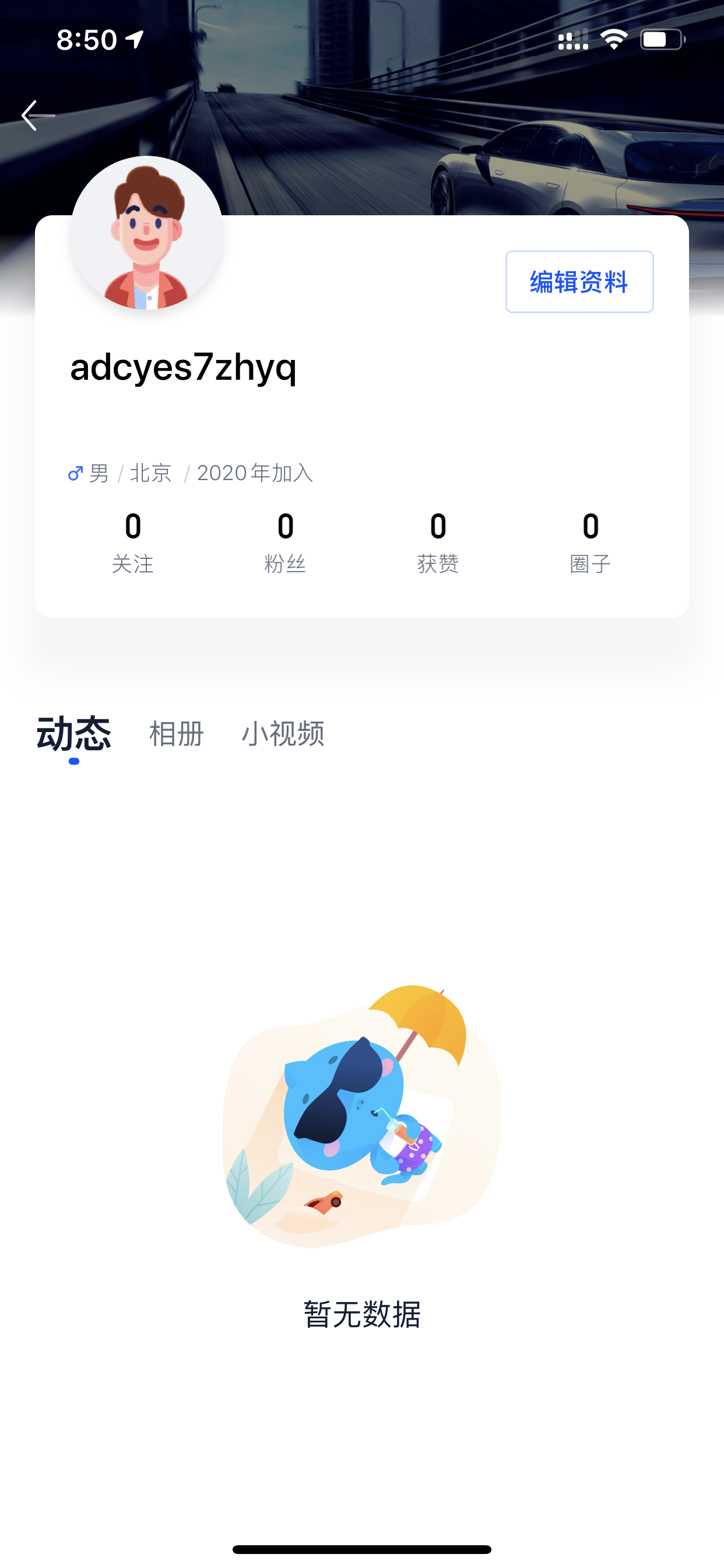The image size is (724, 1568).
Task: Switch to the 相册 album tab
Action: point(177,734)
